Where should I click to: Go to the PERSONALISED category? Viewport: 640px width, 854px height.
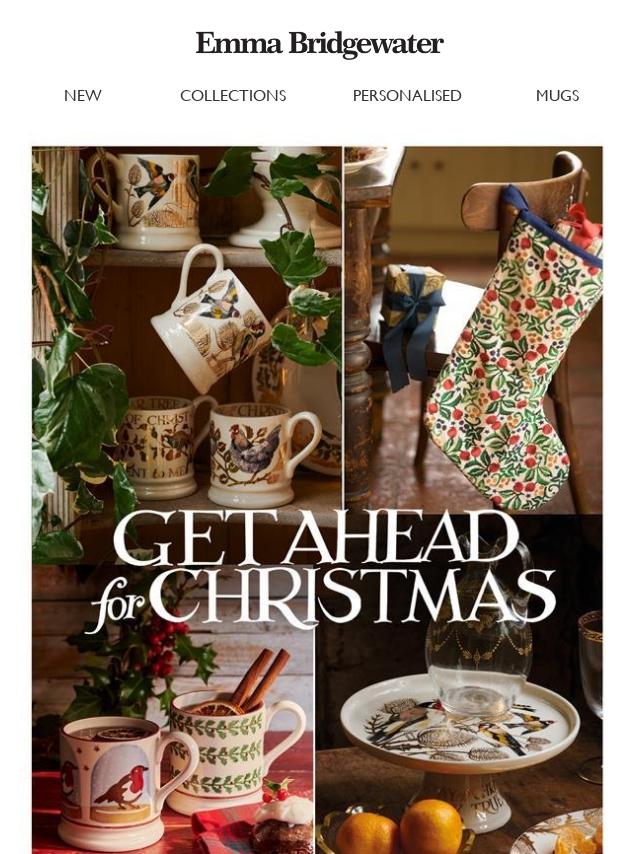[x=407, y=96]
